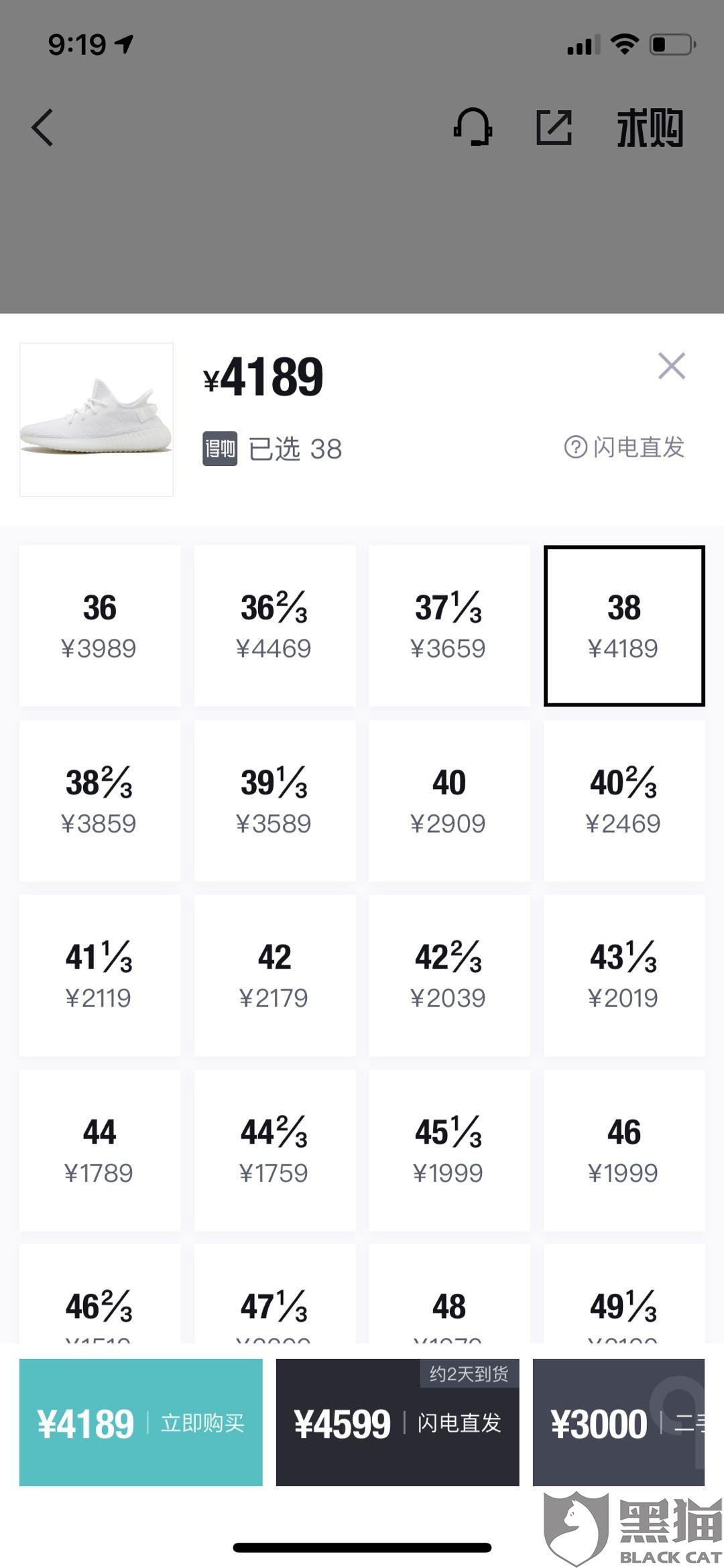Tap the 求购 button
This screenshot has height=1568, width=724.
tap(650, 127)
